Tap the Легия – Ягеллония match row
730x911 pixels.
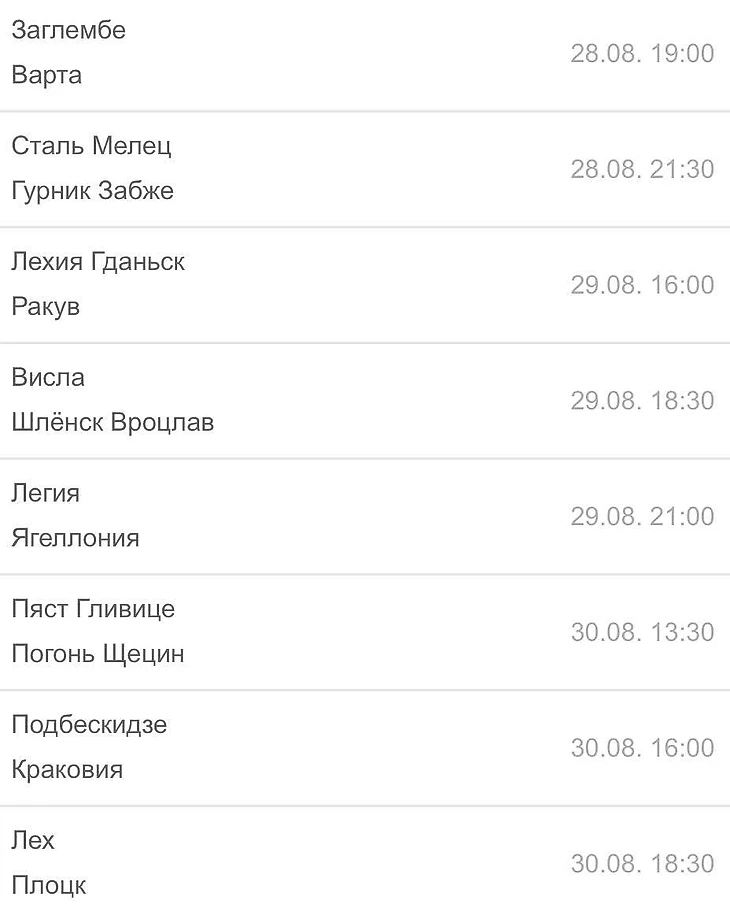(x=365, y=517)
